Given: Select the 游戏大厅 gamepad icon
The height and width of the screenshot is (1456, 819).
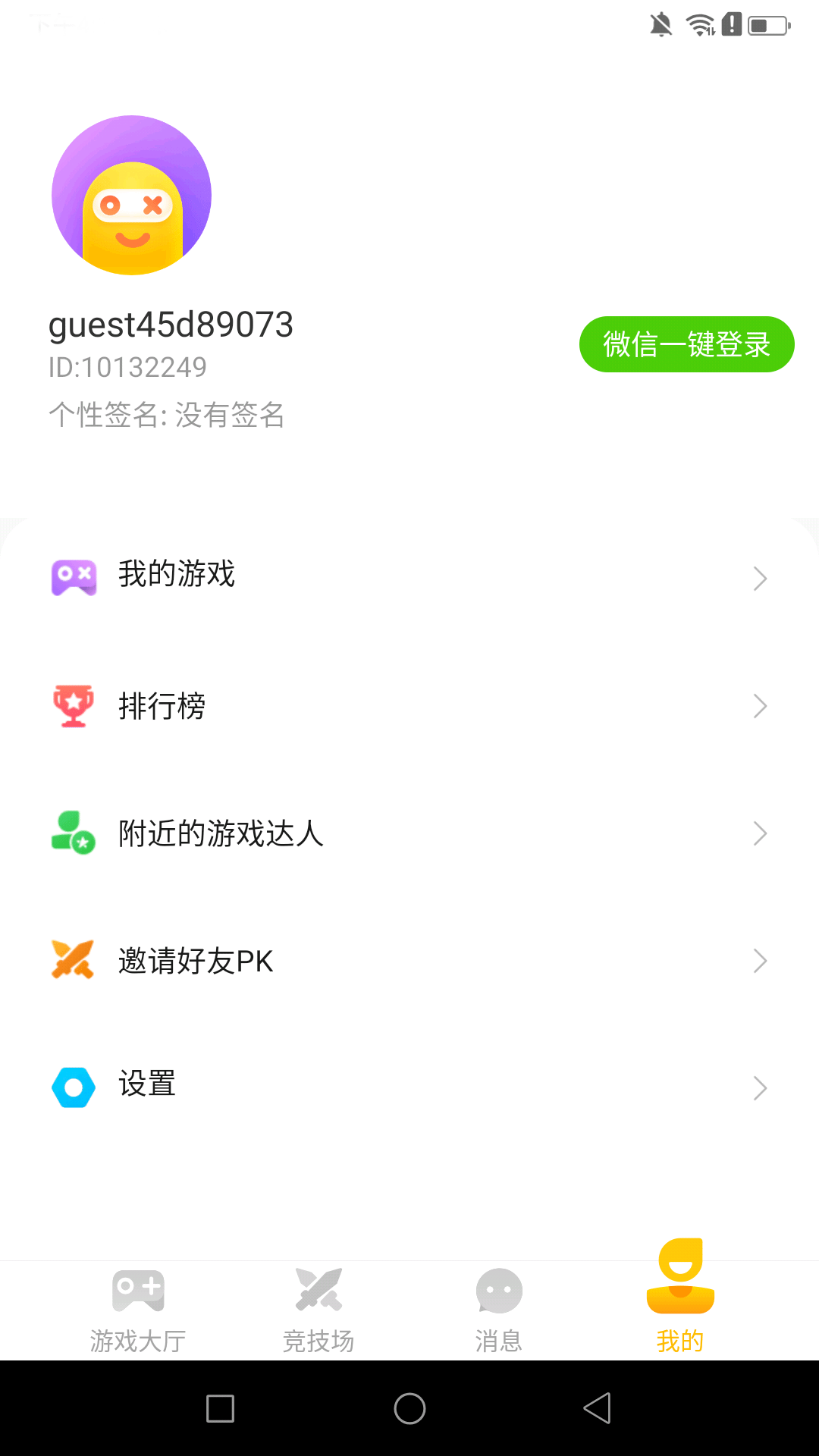Looking at the screenshot, I should (136, 1289).
